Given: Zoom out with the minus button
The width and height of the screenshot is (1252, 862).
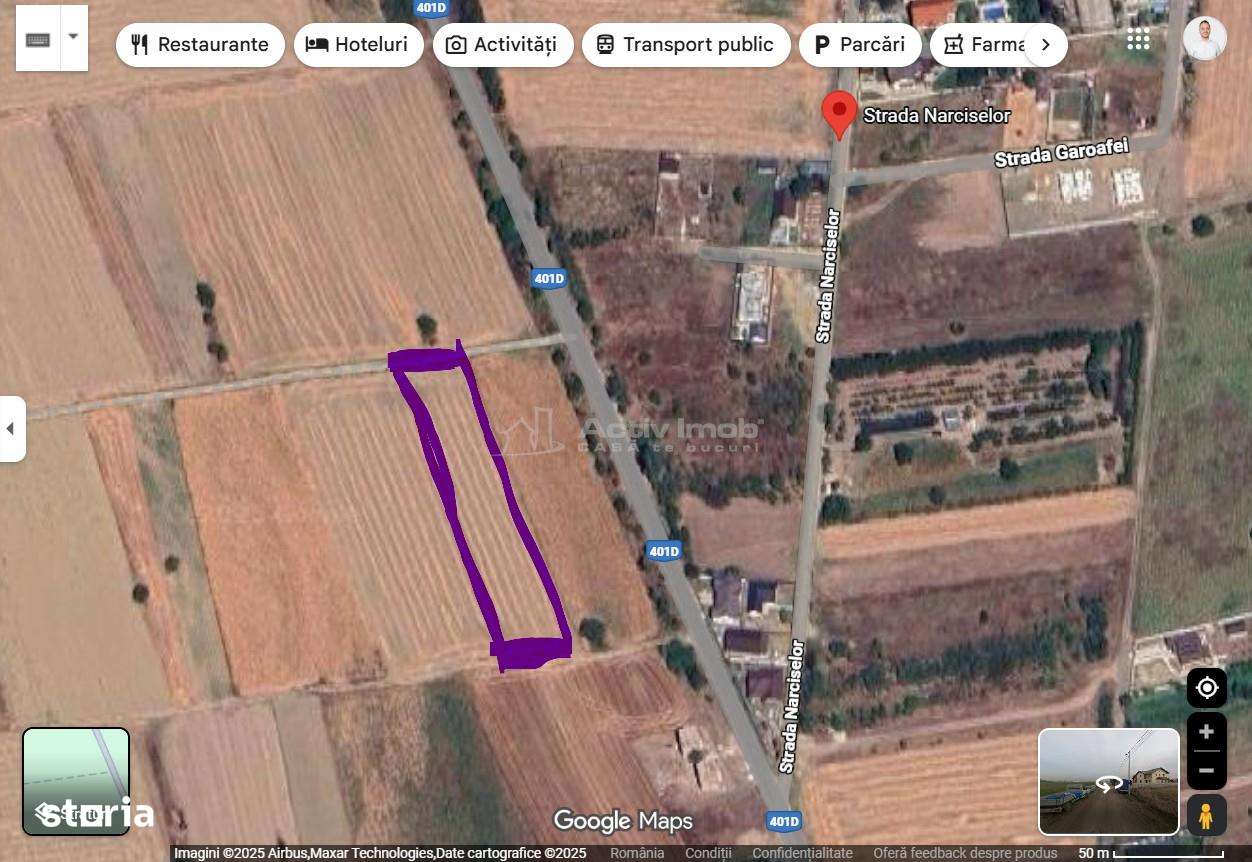Looking at the screenshot, I should [x=1206, y=771].
